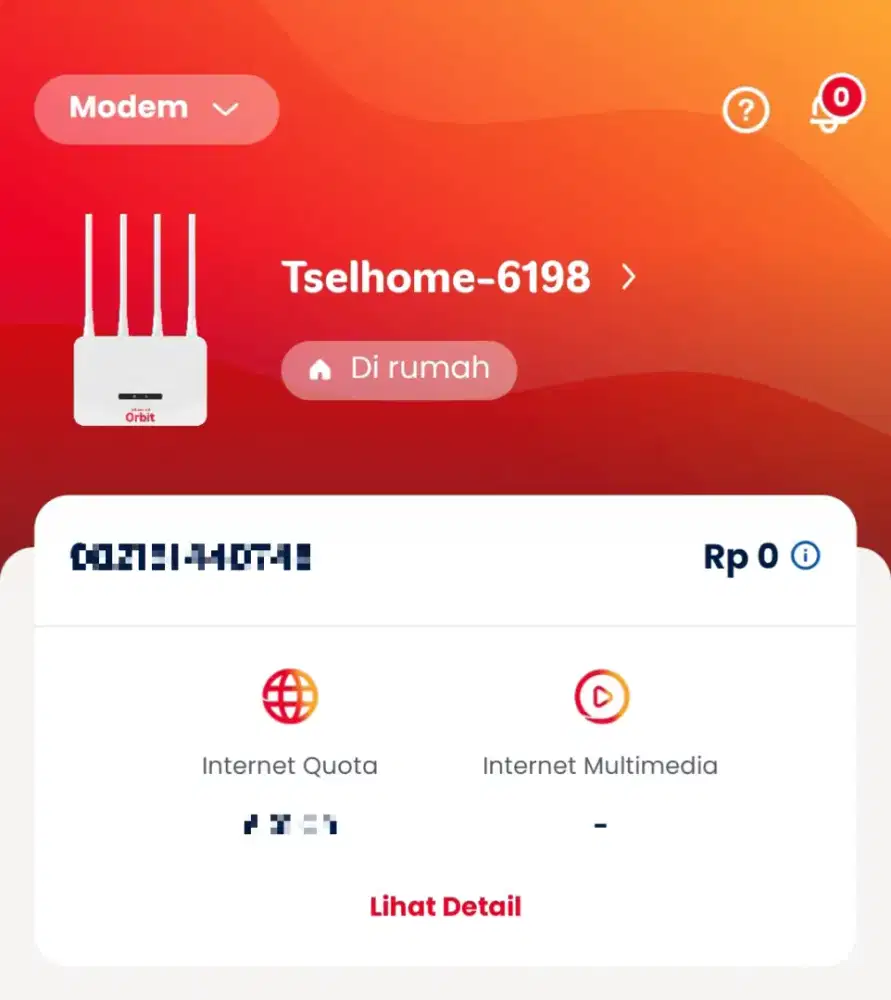Select the Modem menu item
This screenshot has height=1000, width=891.
(x=128, y=108)
